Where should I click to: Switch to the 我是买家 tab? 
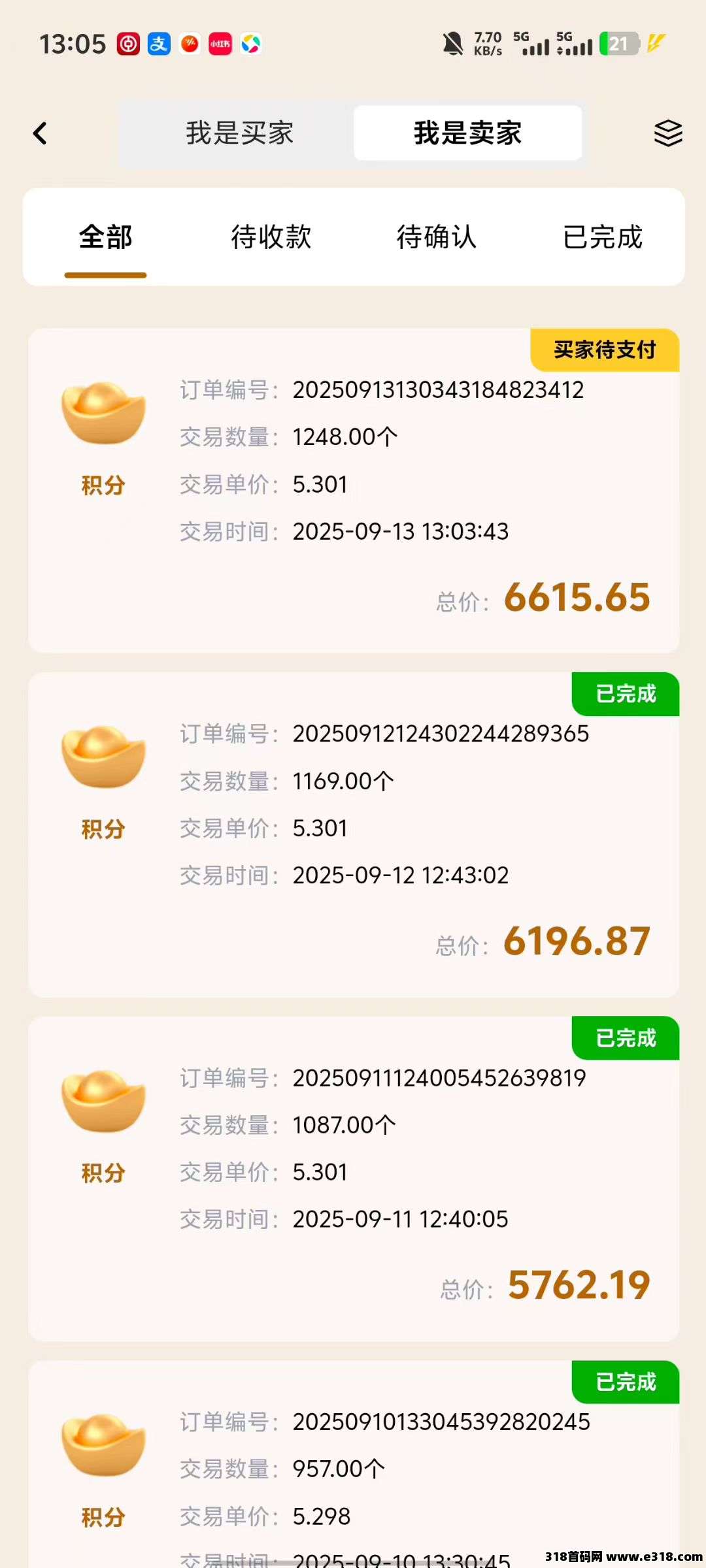click(239, 133)
